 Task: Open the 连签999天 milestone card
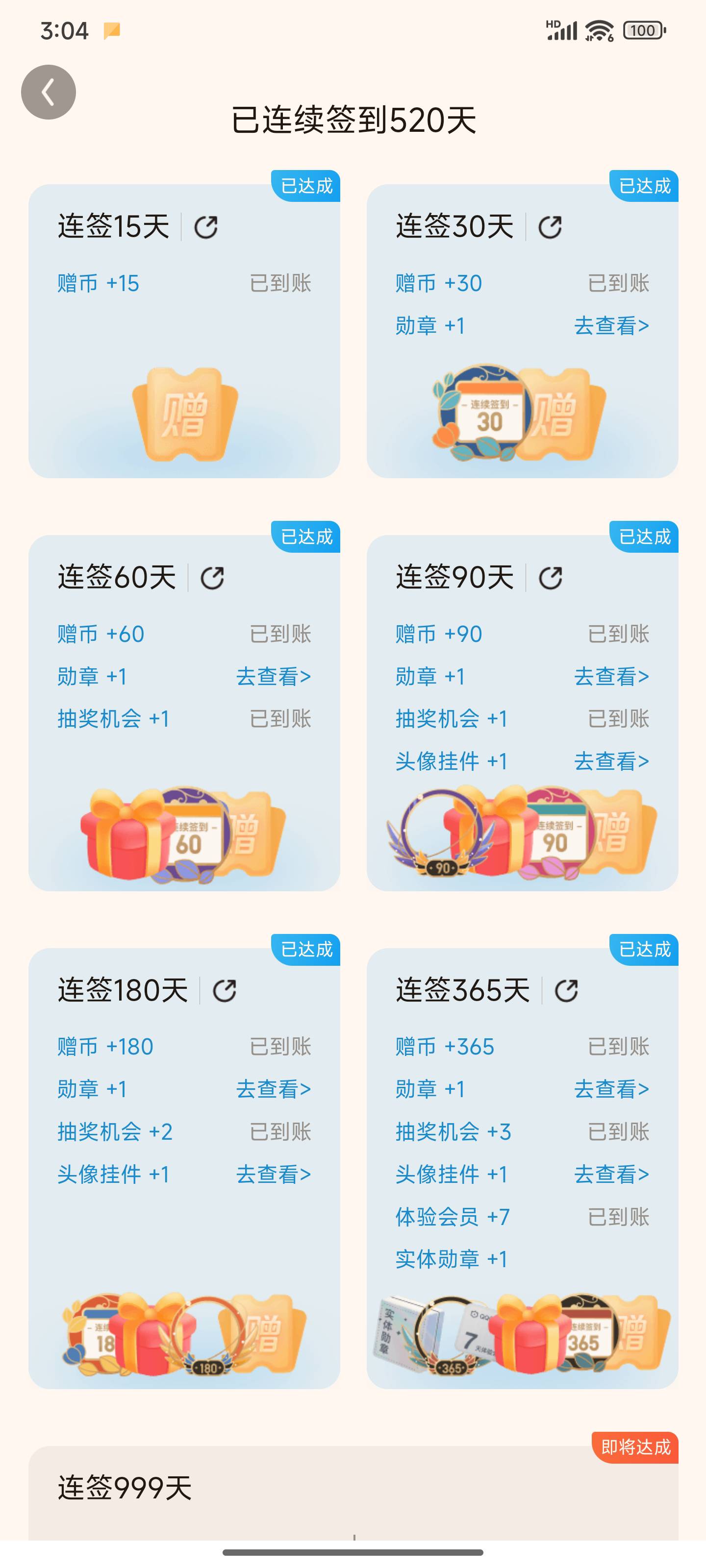coord(353,1490)
